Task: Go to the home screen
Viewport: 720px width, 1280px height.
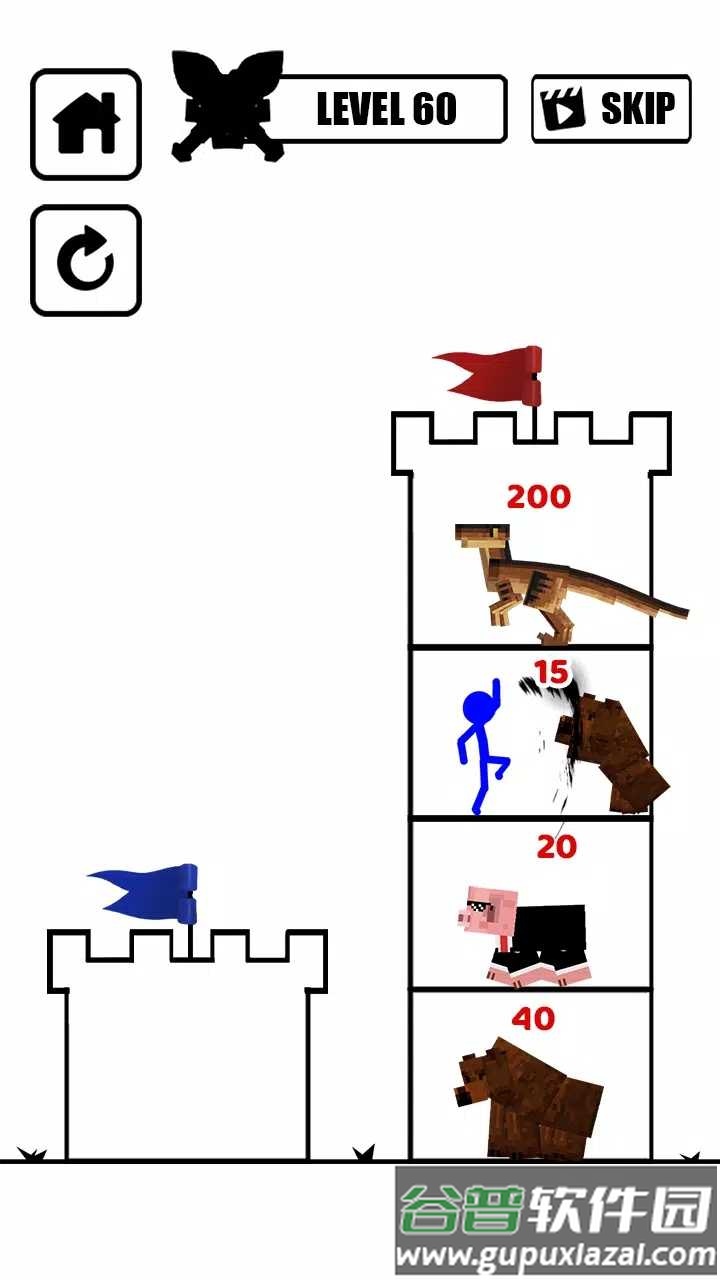Action: click(86, 125)
